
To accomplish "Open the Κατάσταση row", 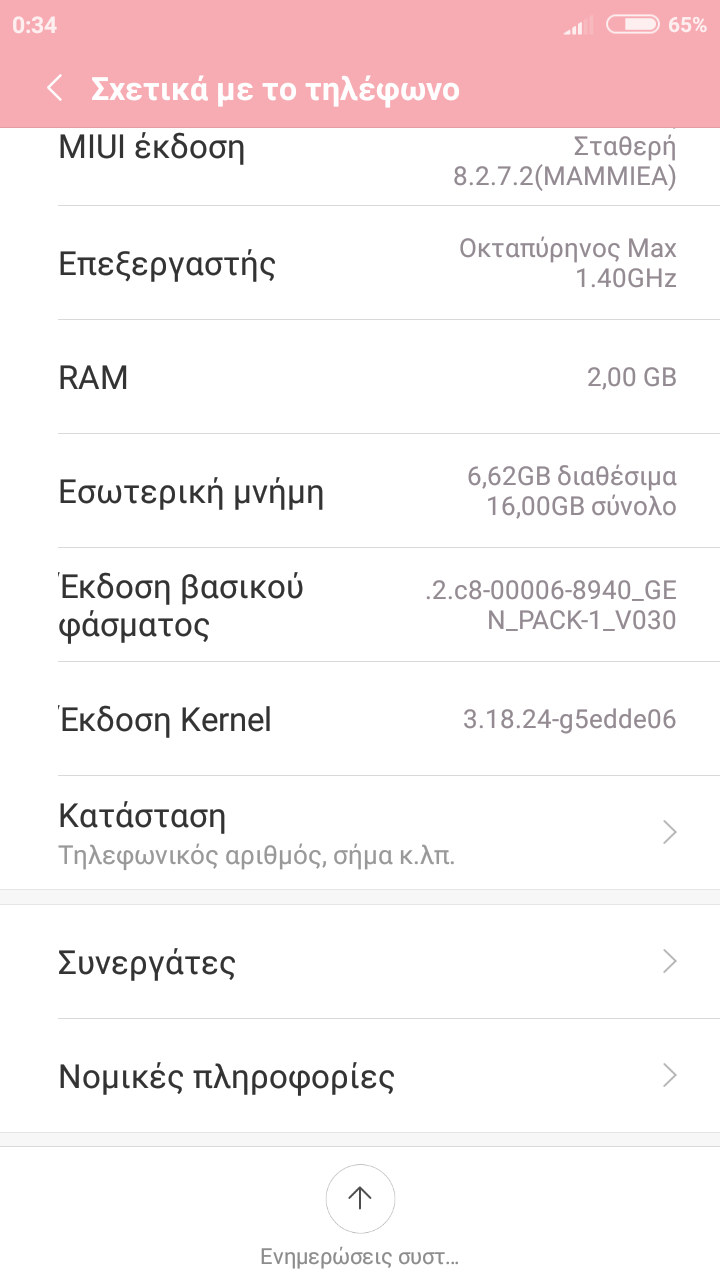I will 360,832.
